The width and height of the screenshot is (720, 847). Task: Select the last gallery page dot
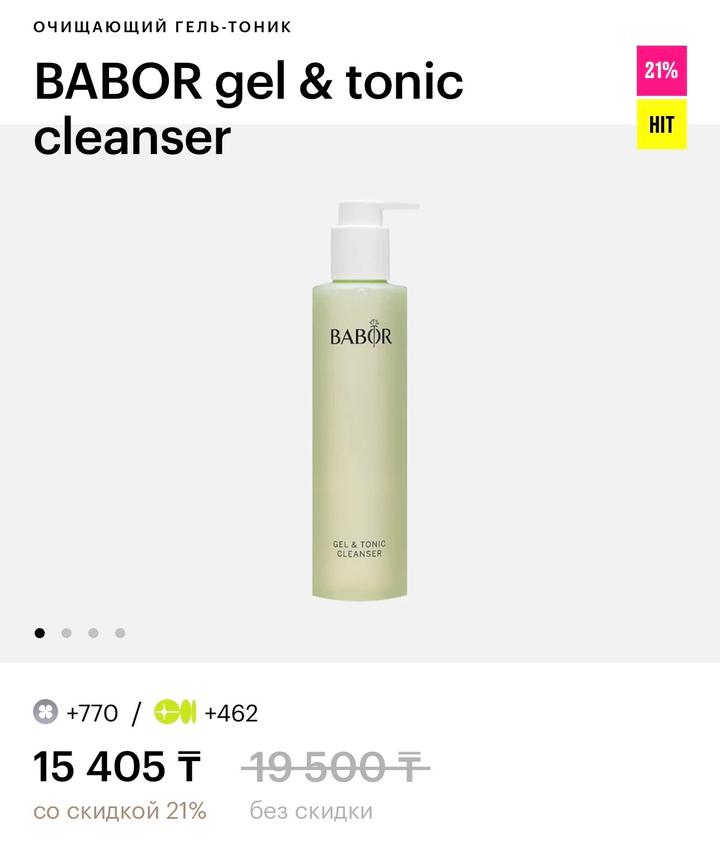click(120, 632)
